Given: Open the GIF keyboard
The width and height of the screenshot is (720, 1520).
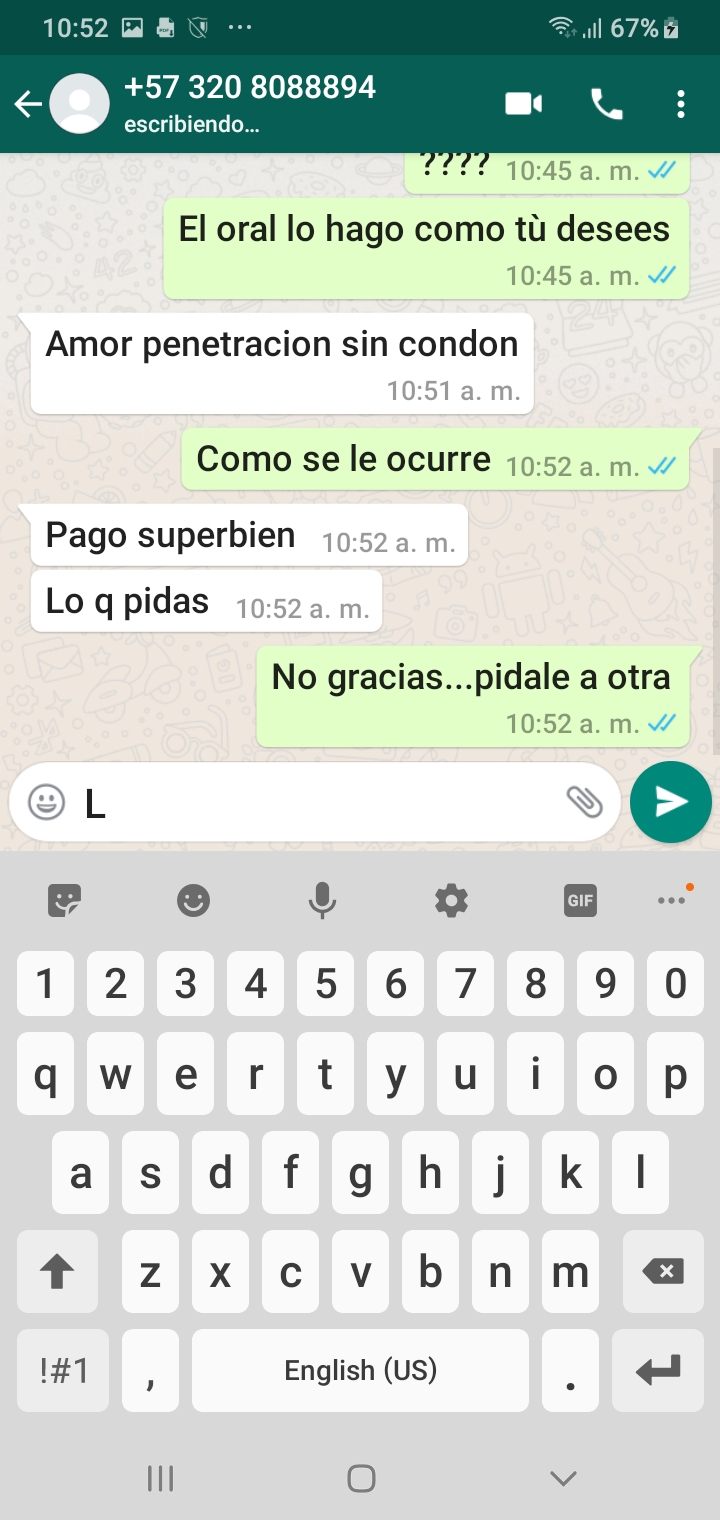Looking at the screenshot, I should tap(580, 901).
